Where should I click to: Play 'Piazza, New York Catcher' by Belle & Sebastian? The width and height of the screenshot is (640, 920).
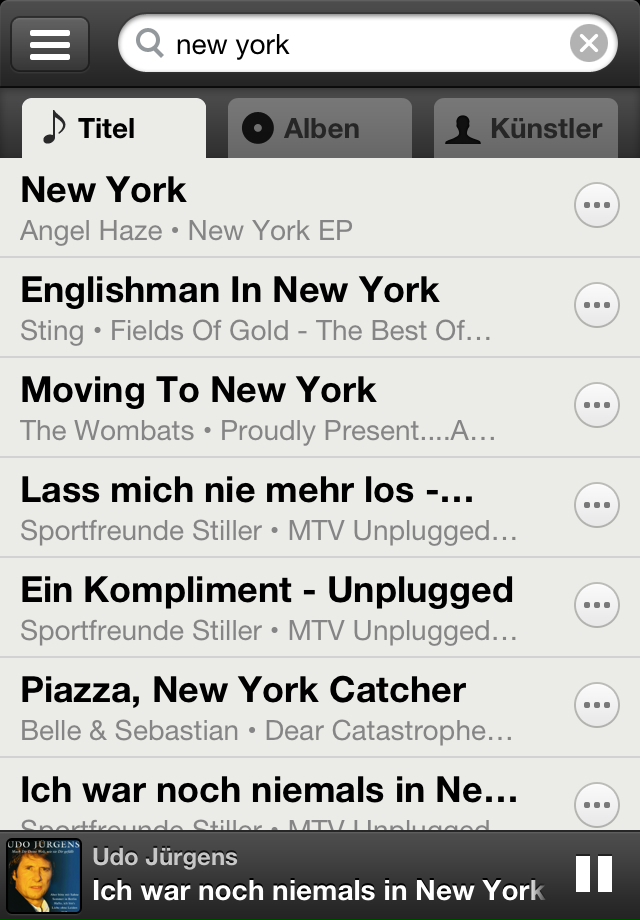280,708
